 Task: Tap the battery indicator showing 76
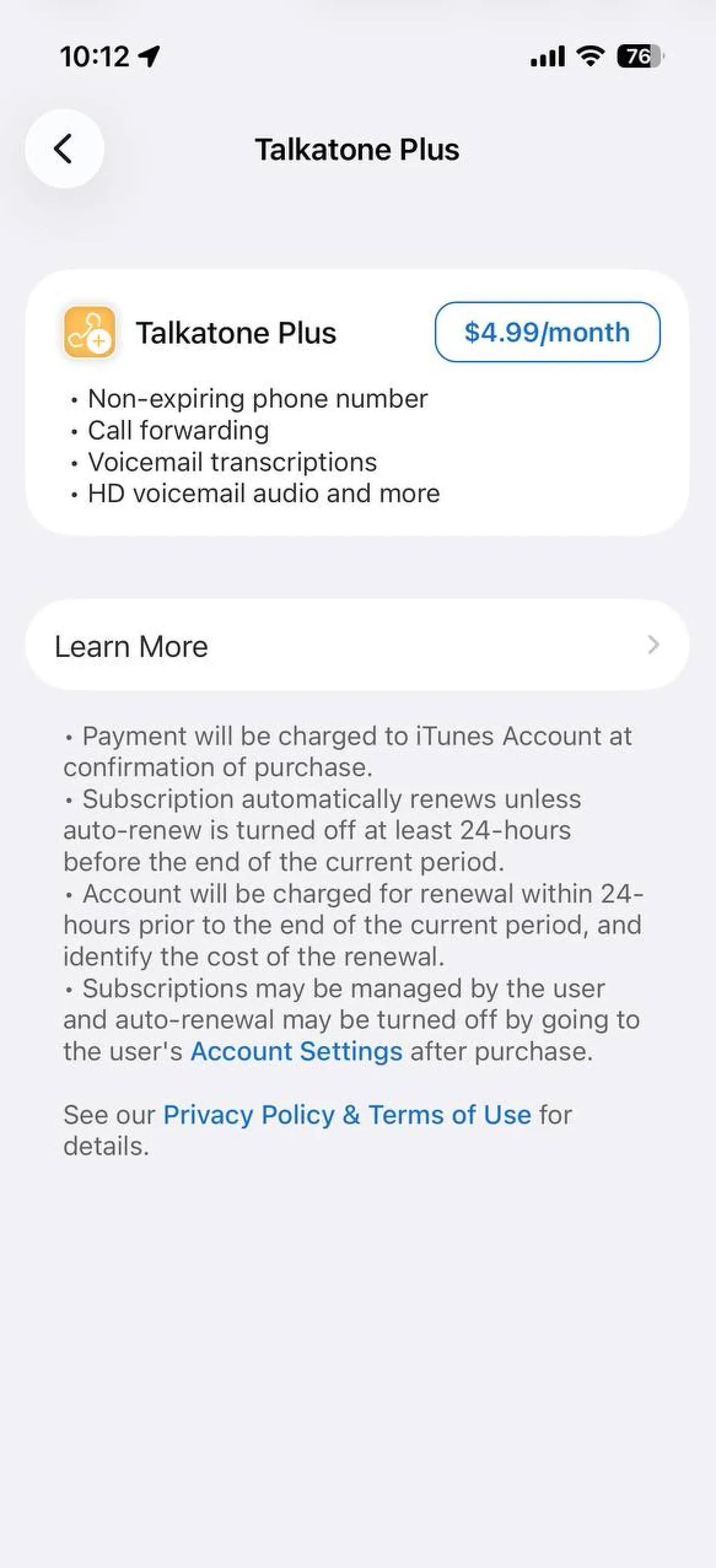click(x=637, y=56)
